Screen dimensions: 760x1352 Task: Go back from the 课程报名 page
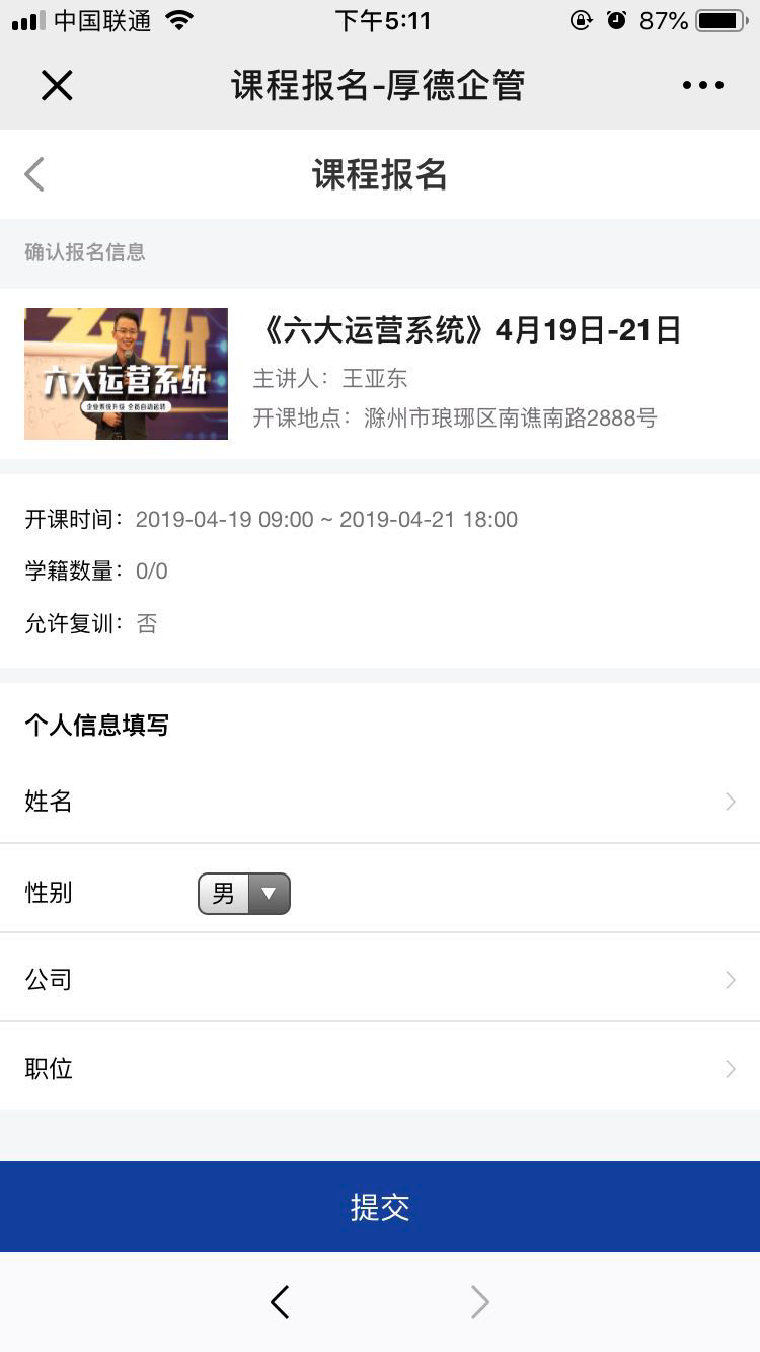point(35,174)
